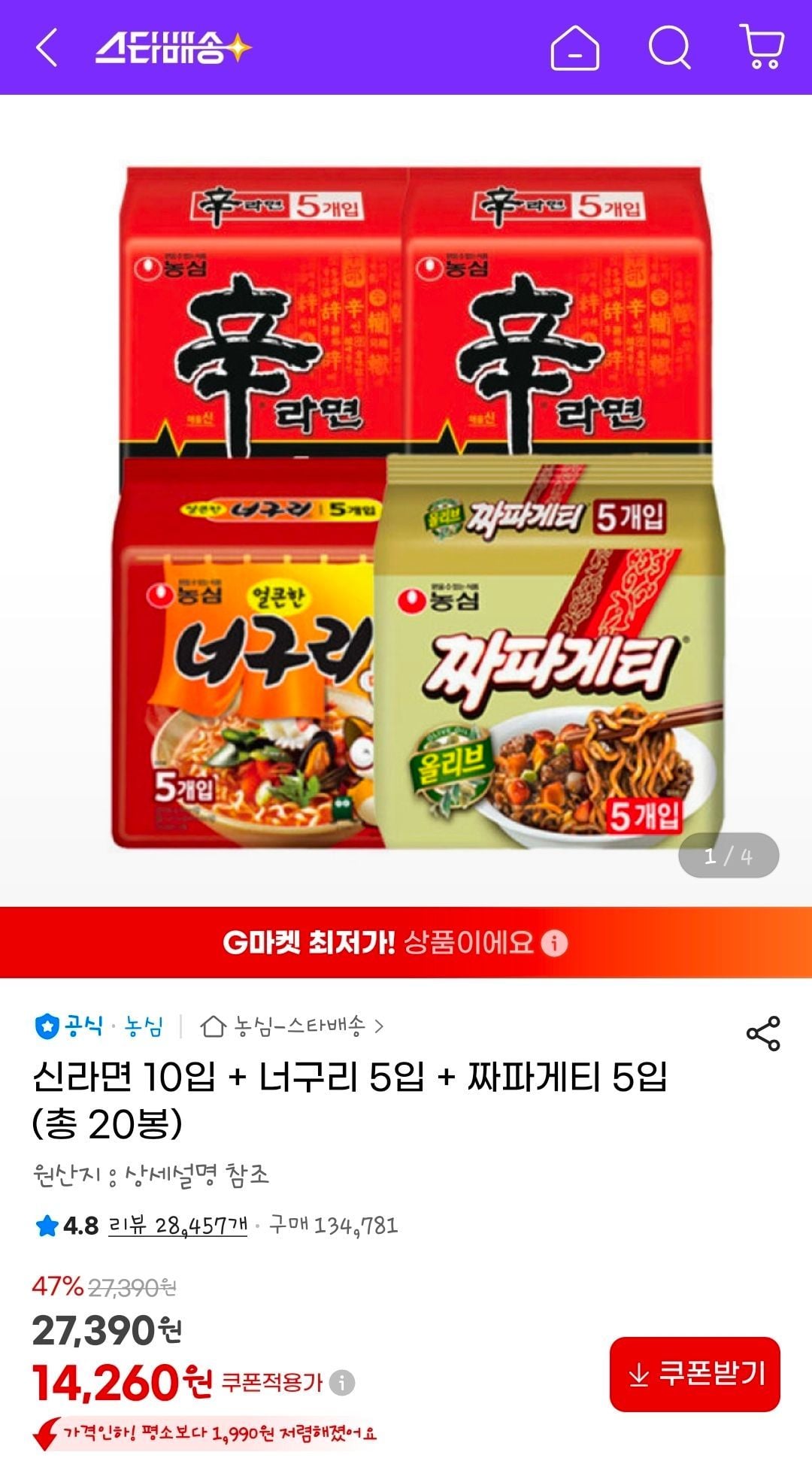812x1464 pixels.
Task: Tap the 스타배송 logo
Action: (x=173, y=47)
